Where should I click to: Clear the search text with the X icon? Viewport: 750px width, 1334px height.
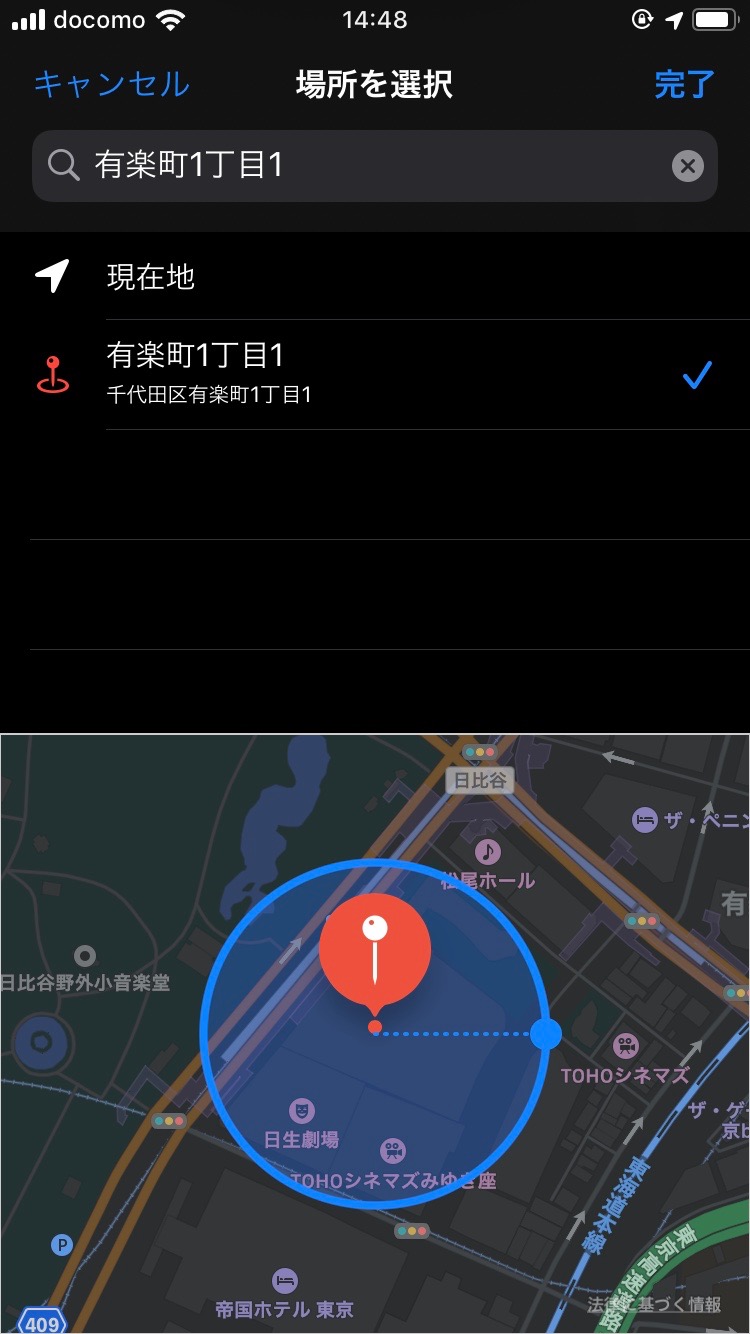(687, 166)
